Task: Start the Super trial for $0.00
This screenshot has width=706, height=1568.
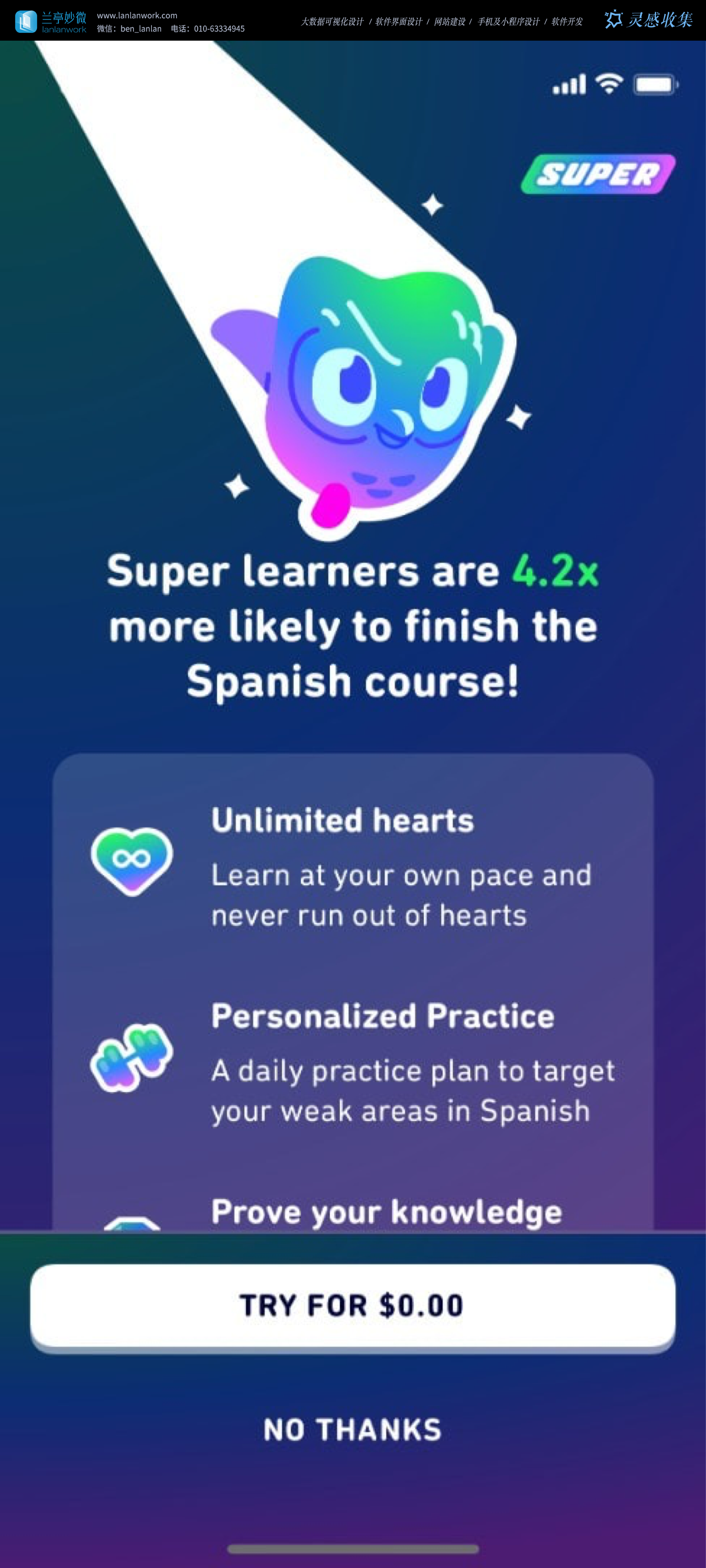Action: [x=352, y=1305]
